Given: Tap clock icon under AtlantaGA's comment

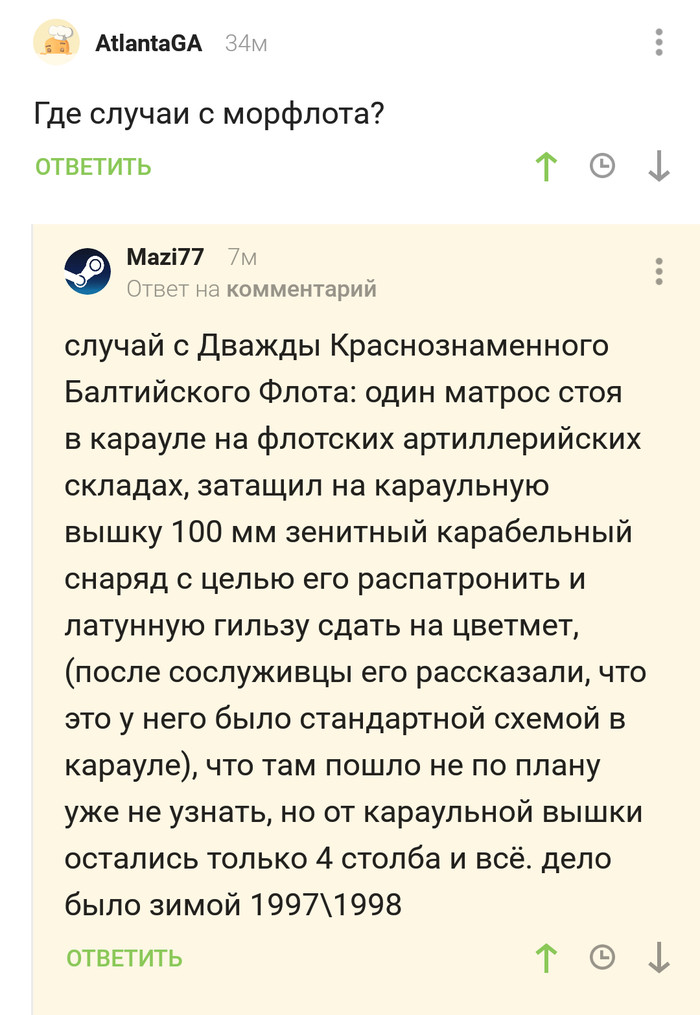Looking at the screenshot, I should pos(602,167).
